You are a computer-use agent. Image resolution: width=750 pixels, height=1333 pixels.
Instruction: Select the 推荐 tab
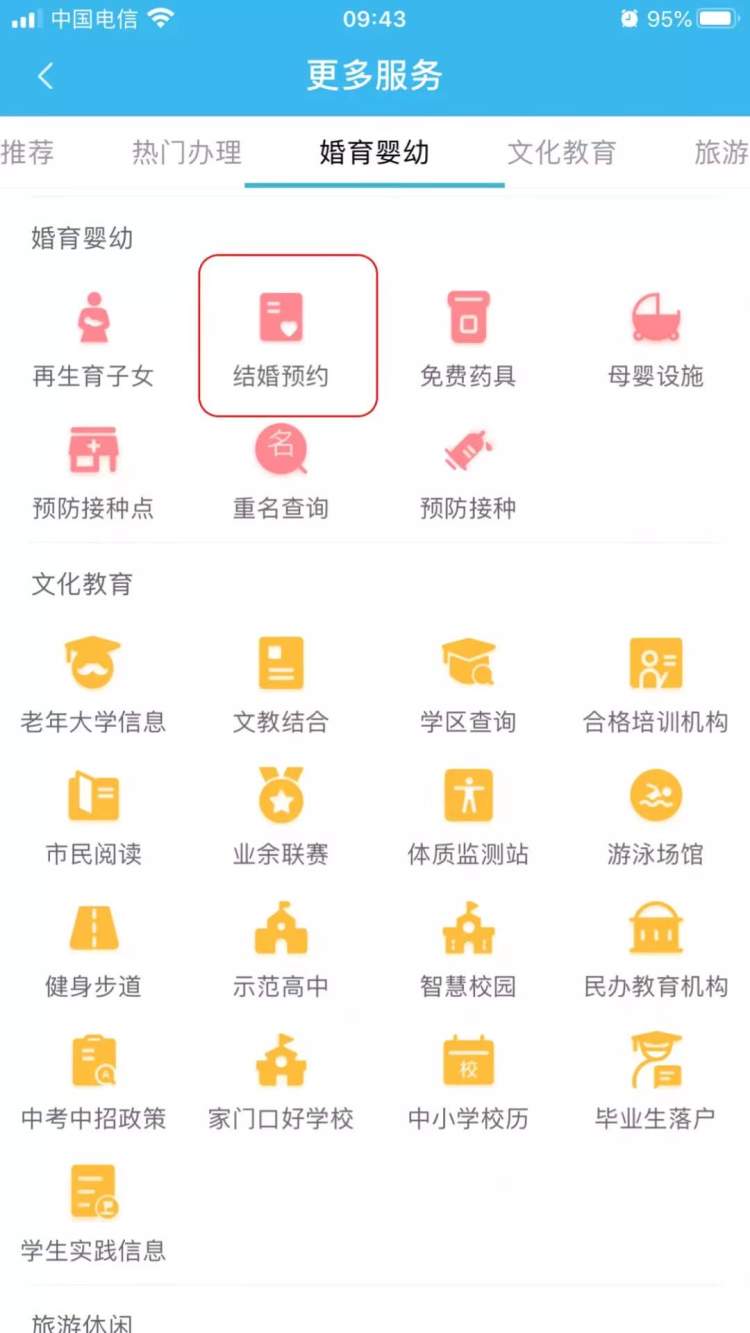pyautogui.click(x=28, y=152)
